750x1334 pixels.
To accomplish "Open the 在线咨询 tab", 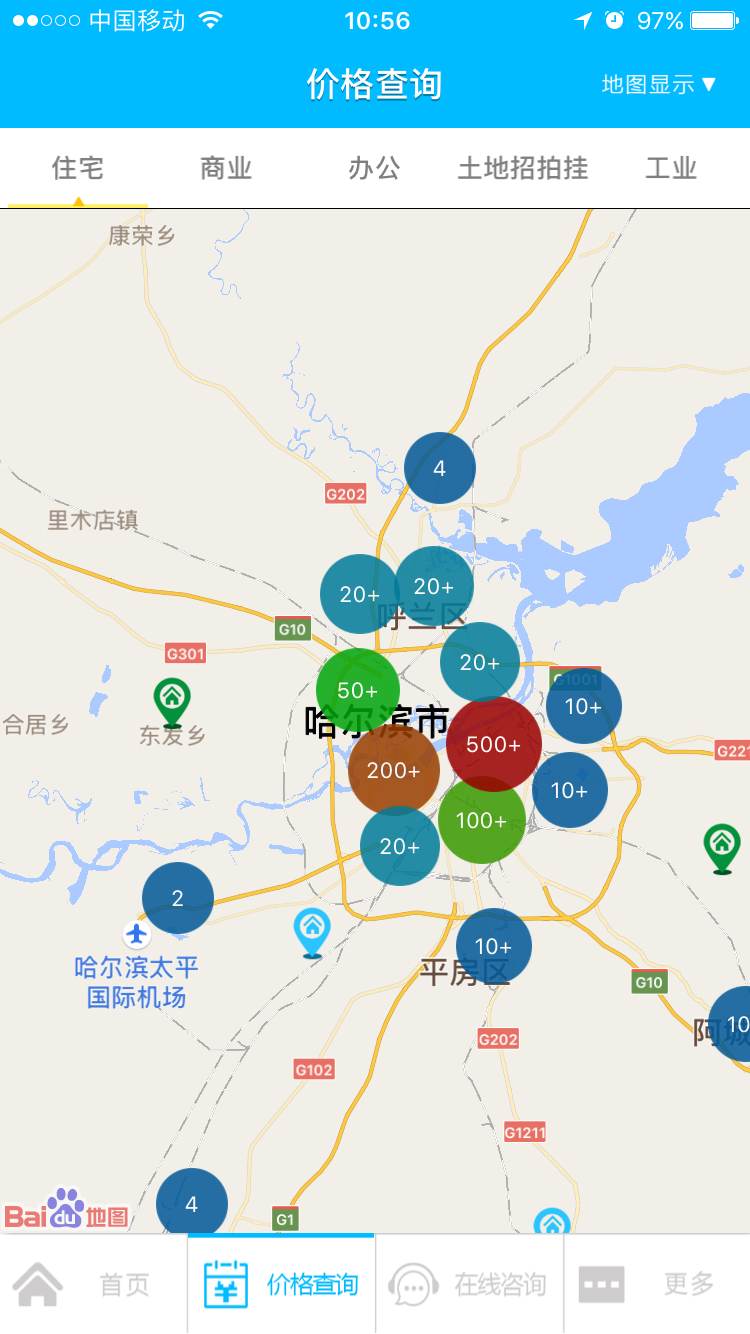I will 469,1284.
